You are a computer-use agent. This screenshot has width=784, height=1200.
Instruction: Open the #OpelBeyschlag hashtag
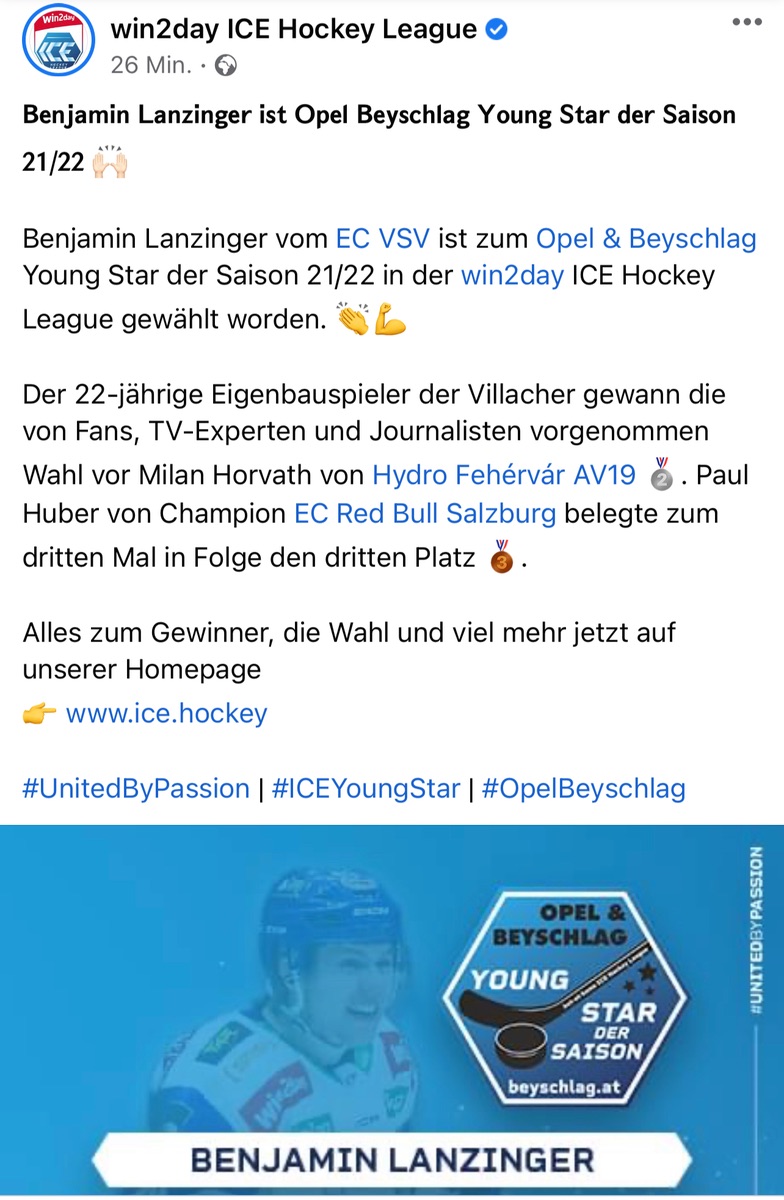coord(584,788)
